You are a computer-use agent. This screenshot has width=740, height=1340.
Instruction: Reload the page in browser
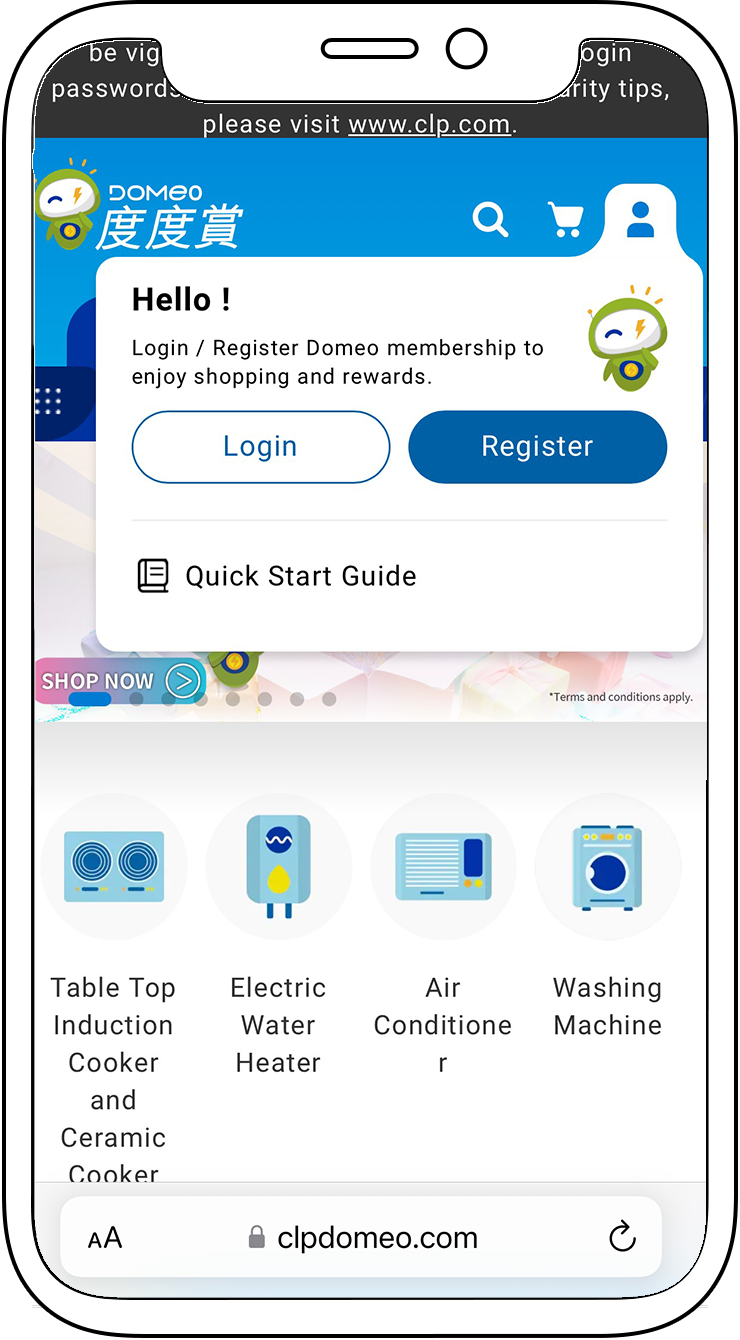tap(622, 1237)
